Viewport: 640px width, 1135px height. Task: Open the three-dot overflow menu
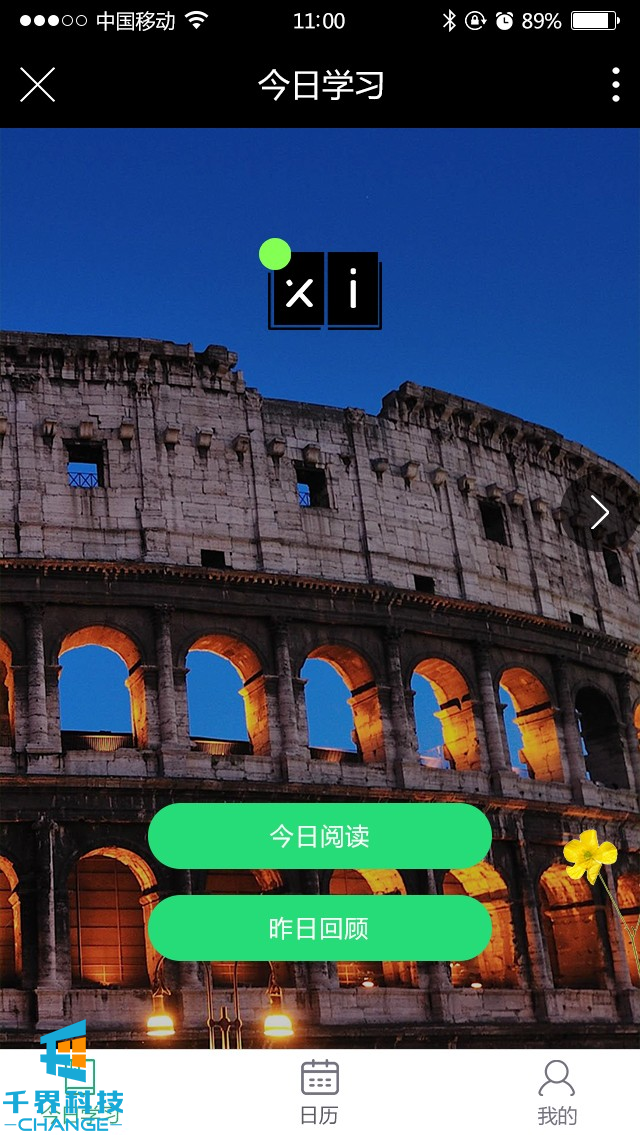point(615,85)
